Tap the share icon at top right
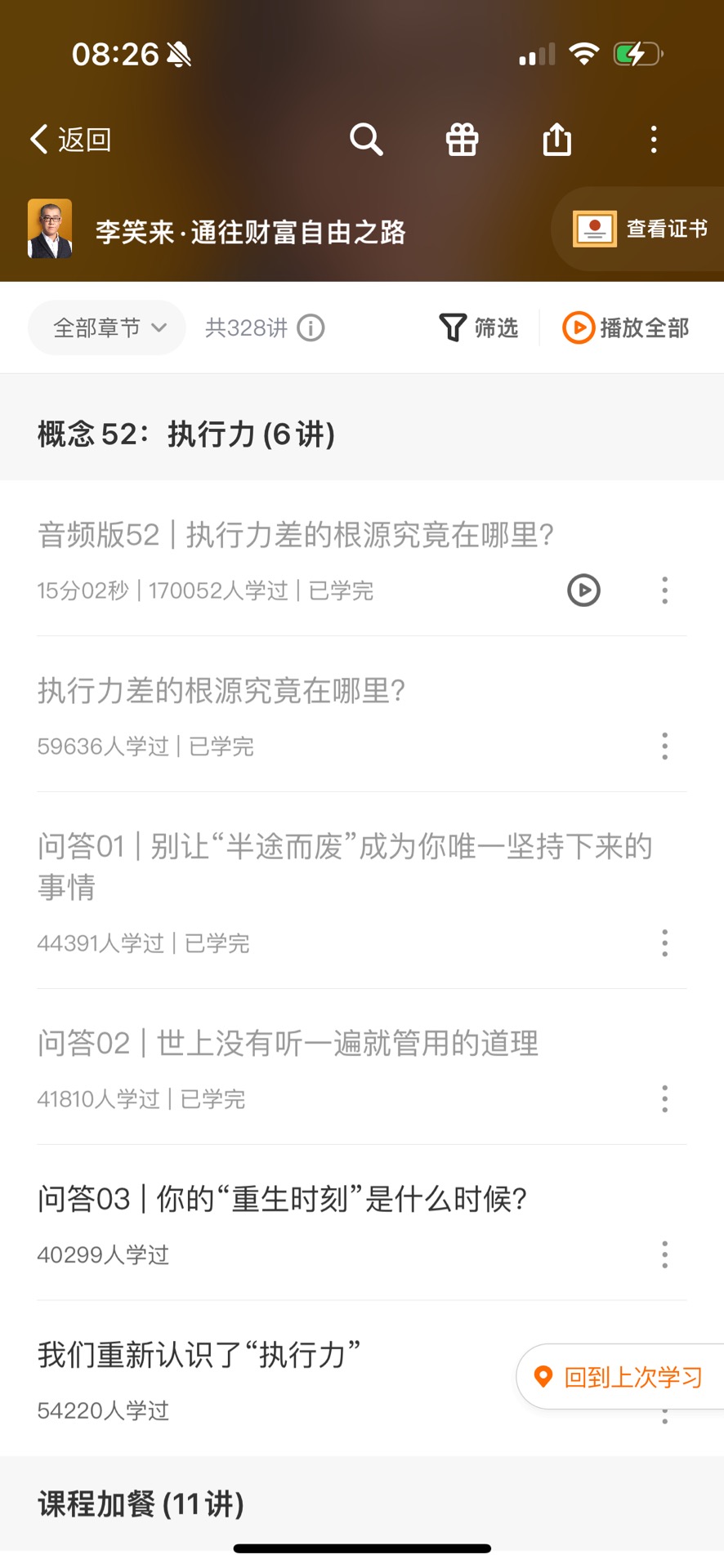The image size is (724, 1568). [556, 139]
